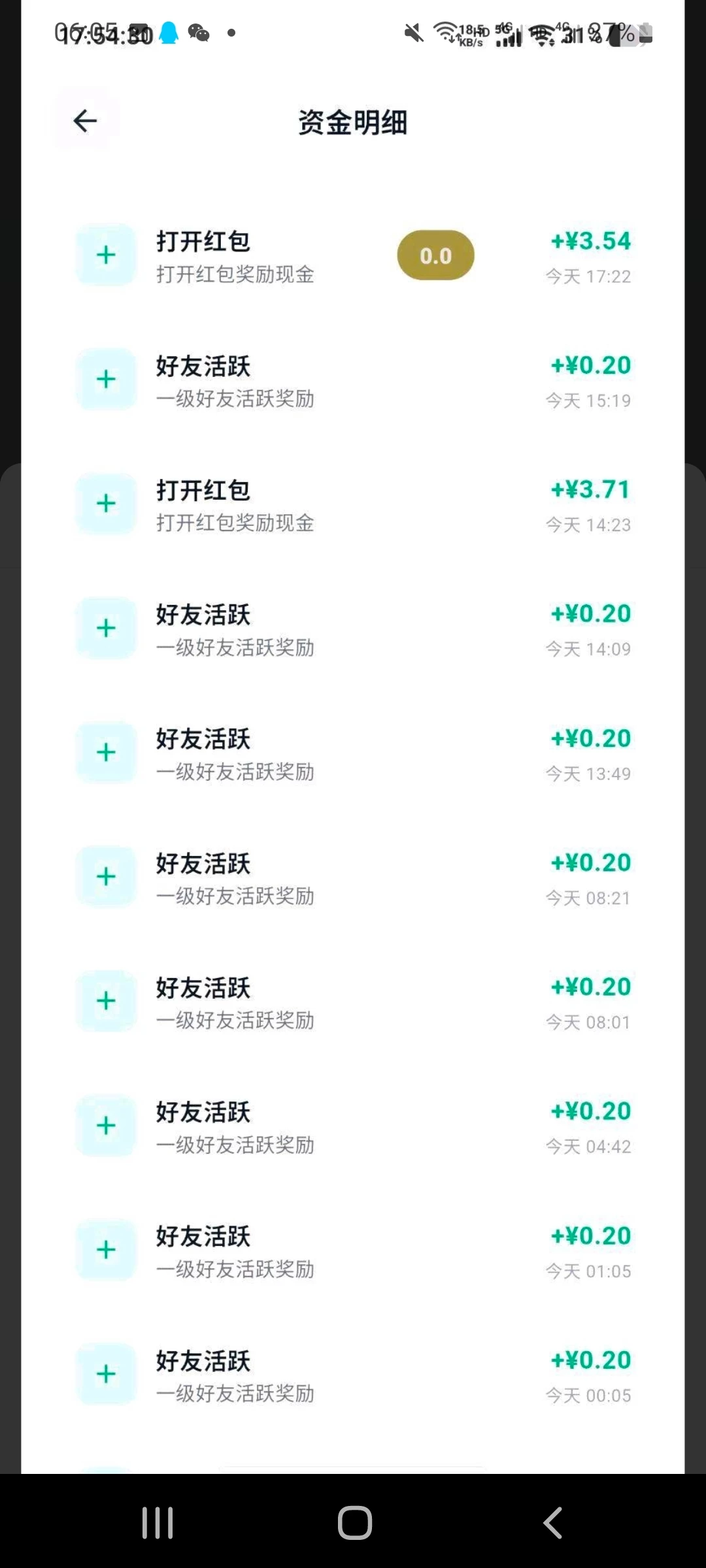Click the plus icon beside 打开红包 at 17:22
706x1568 pixels.
click(105, 255)
